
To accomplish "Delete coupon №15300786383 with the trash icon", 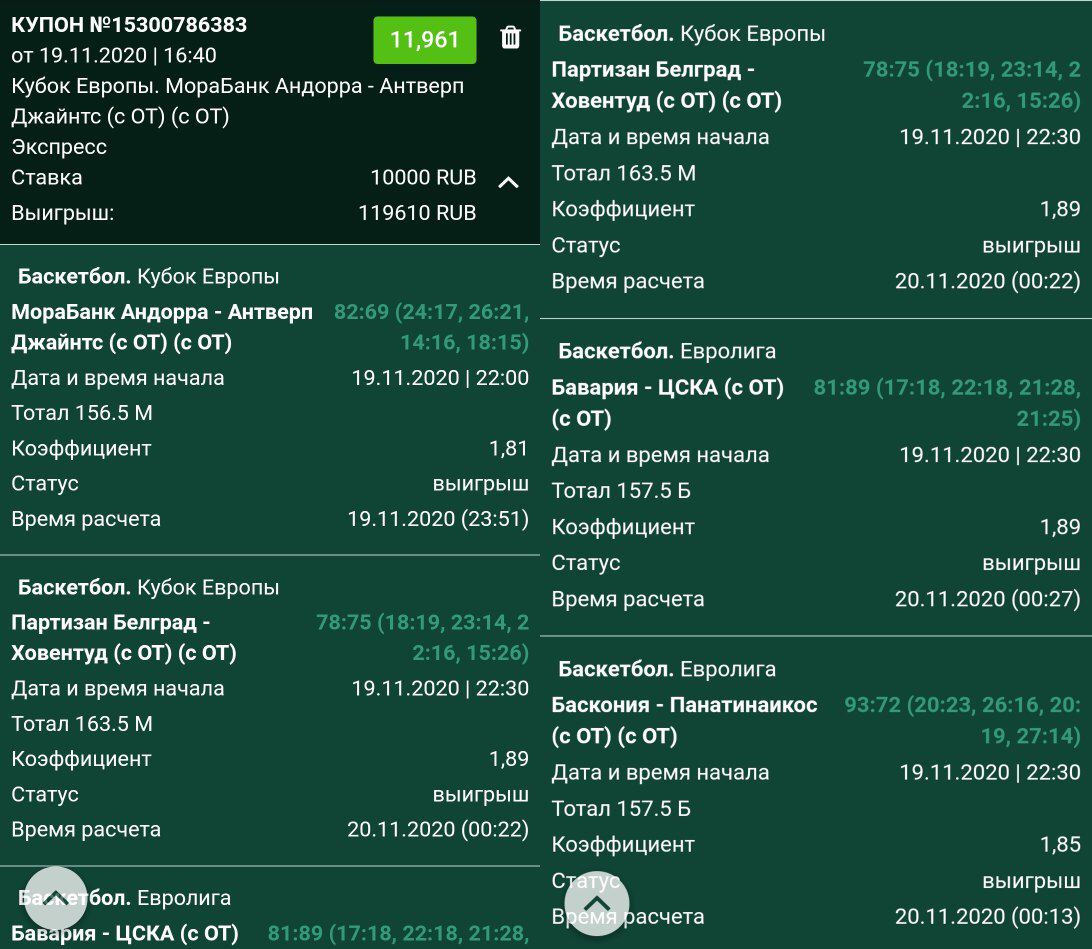I will point(510,39).
